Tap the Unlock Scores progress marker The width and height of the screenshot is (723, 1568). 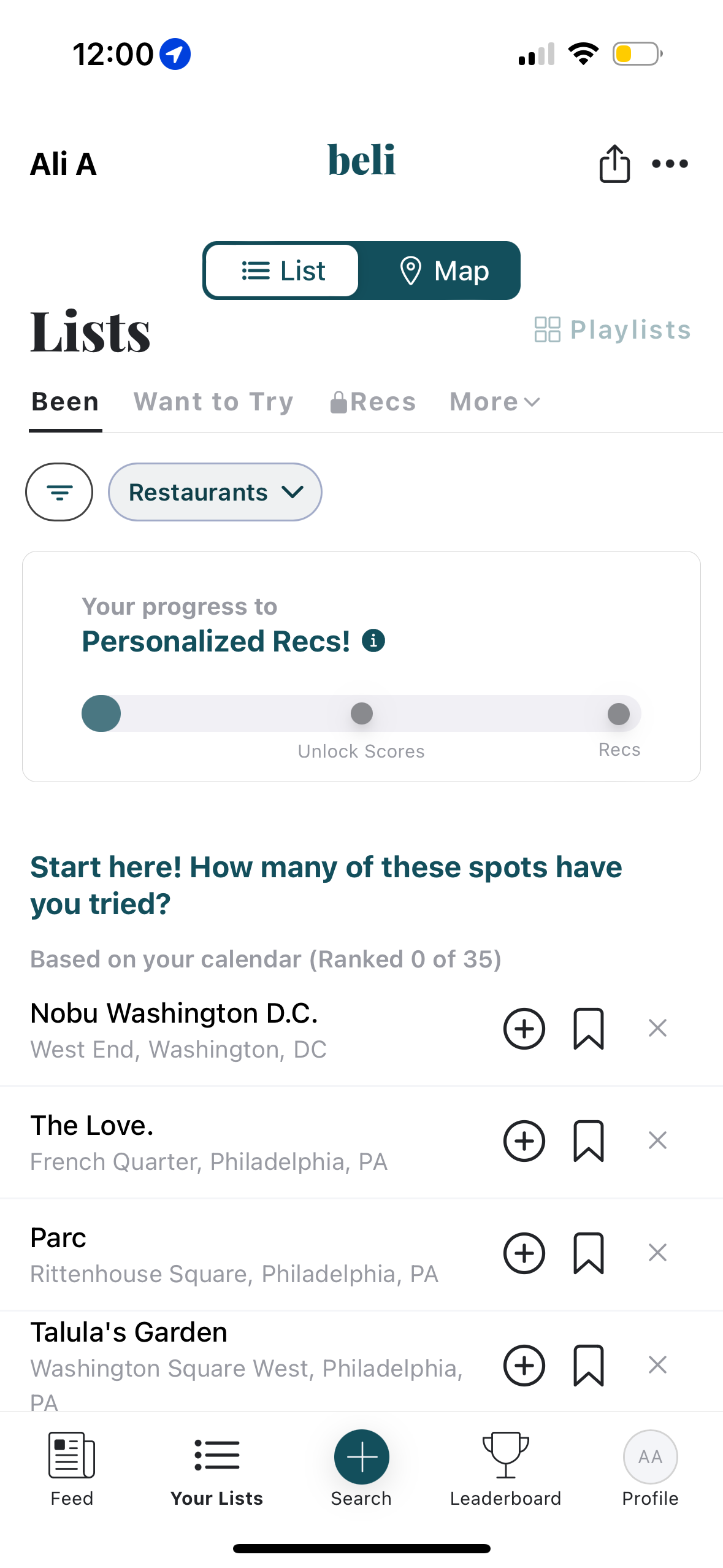pos(361,713)
